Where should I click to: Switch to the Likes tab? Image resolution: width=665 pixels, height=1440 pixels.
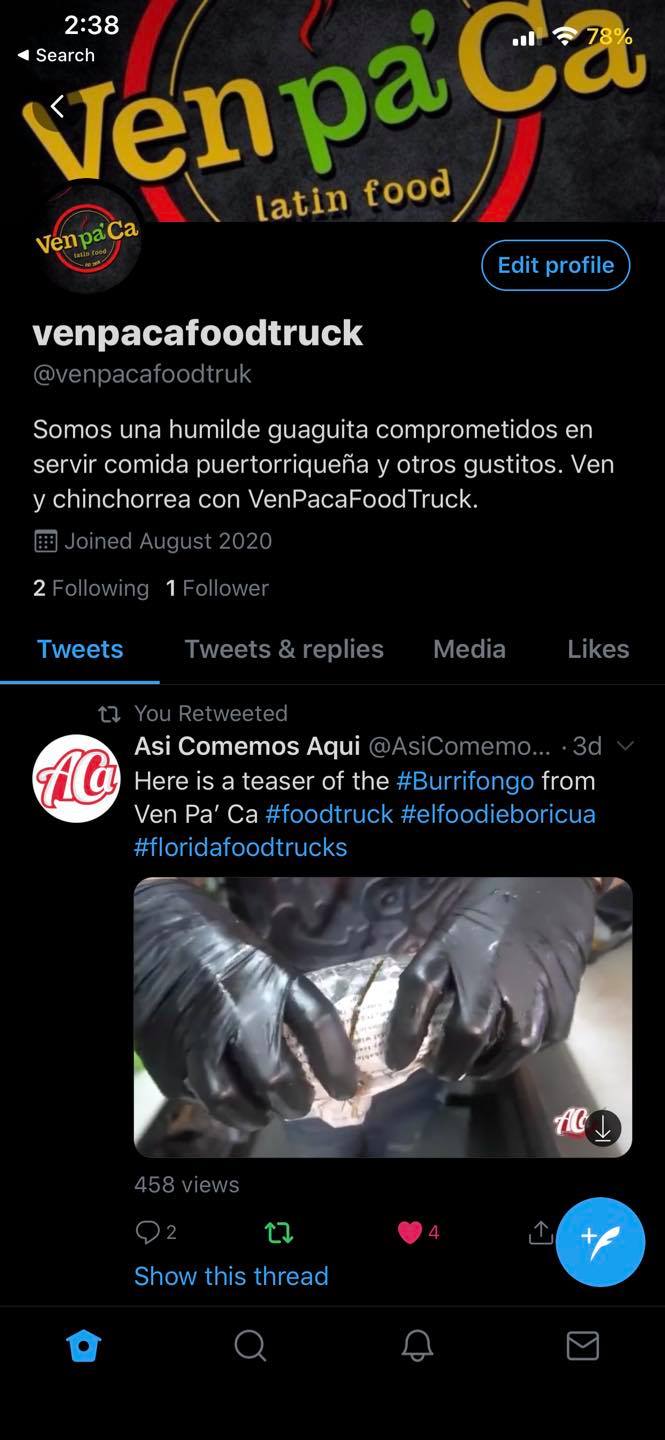(x=597, y=649)
